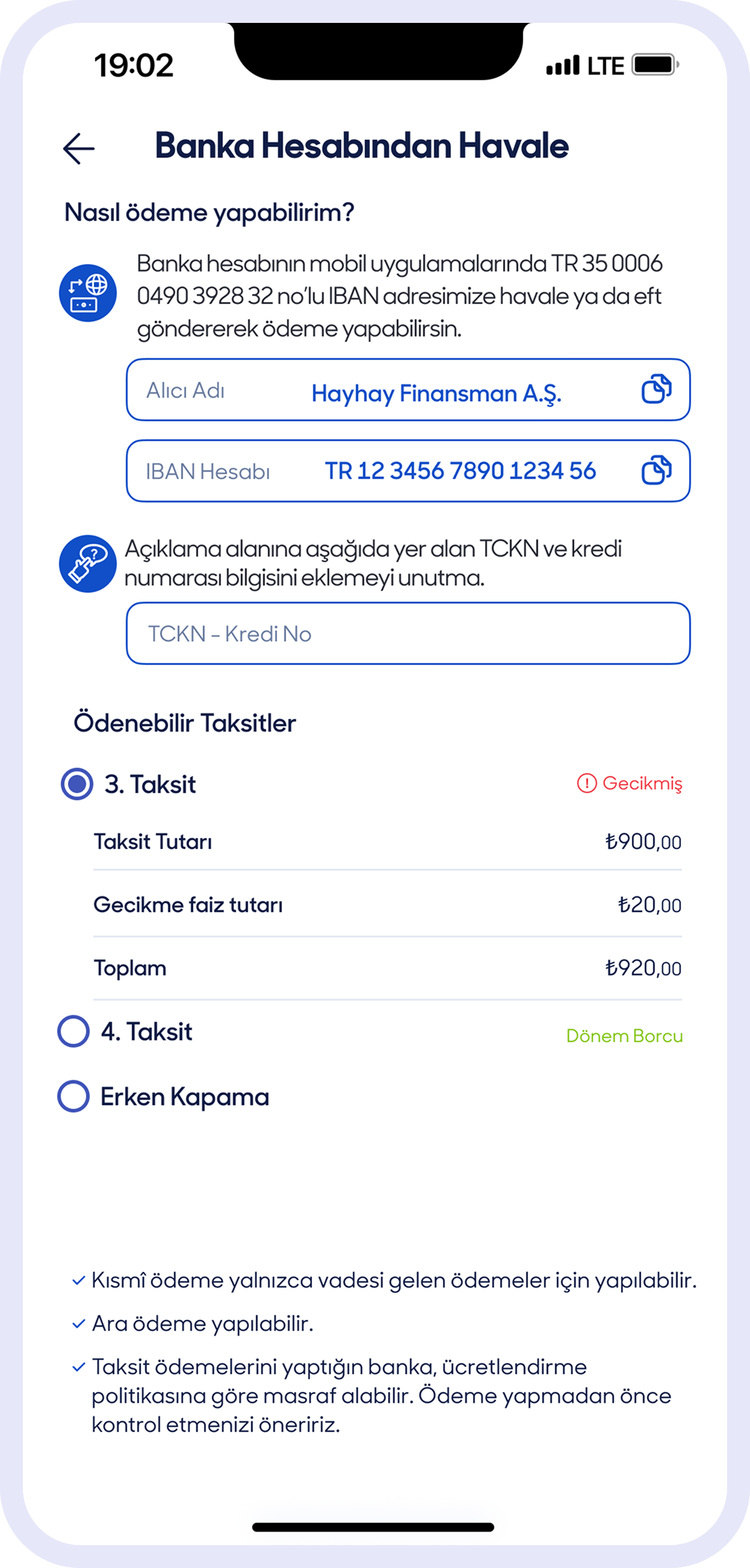Tap the TCKN – Kredi No input field
The width and height of the screenshot is (750, 1568).
pos(408,633)
